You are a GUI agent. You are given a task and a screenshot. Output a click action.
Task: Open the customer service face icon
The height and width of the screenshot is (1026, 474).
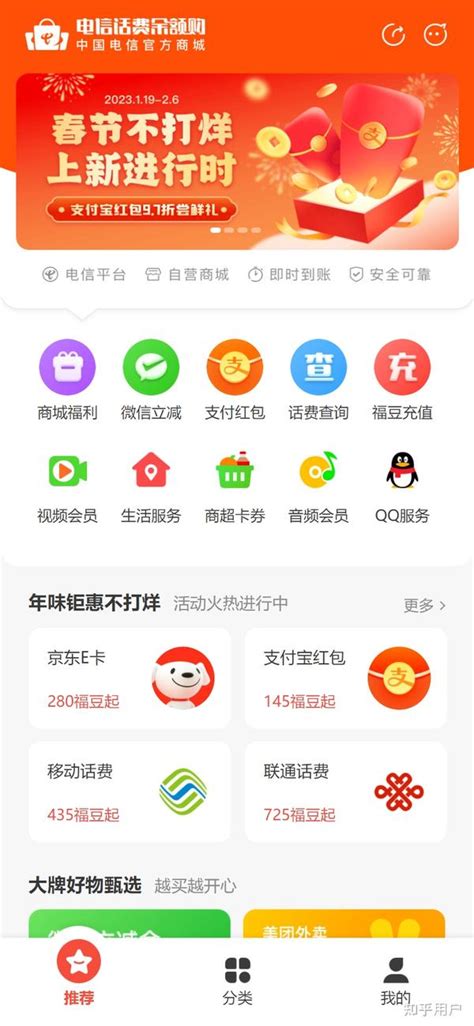pyautogui.click(x=435, y=35)
